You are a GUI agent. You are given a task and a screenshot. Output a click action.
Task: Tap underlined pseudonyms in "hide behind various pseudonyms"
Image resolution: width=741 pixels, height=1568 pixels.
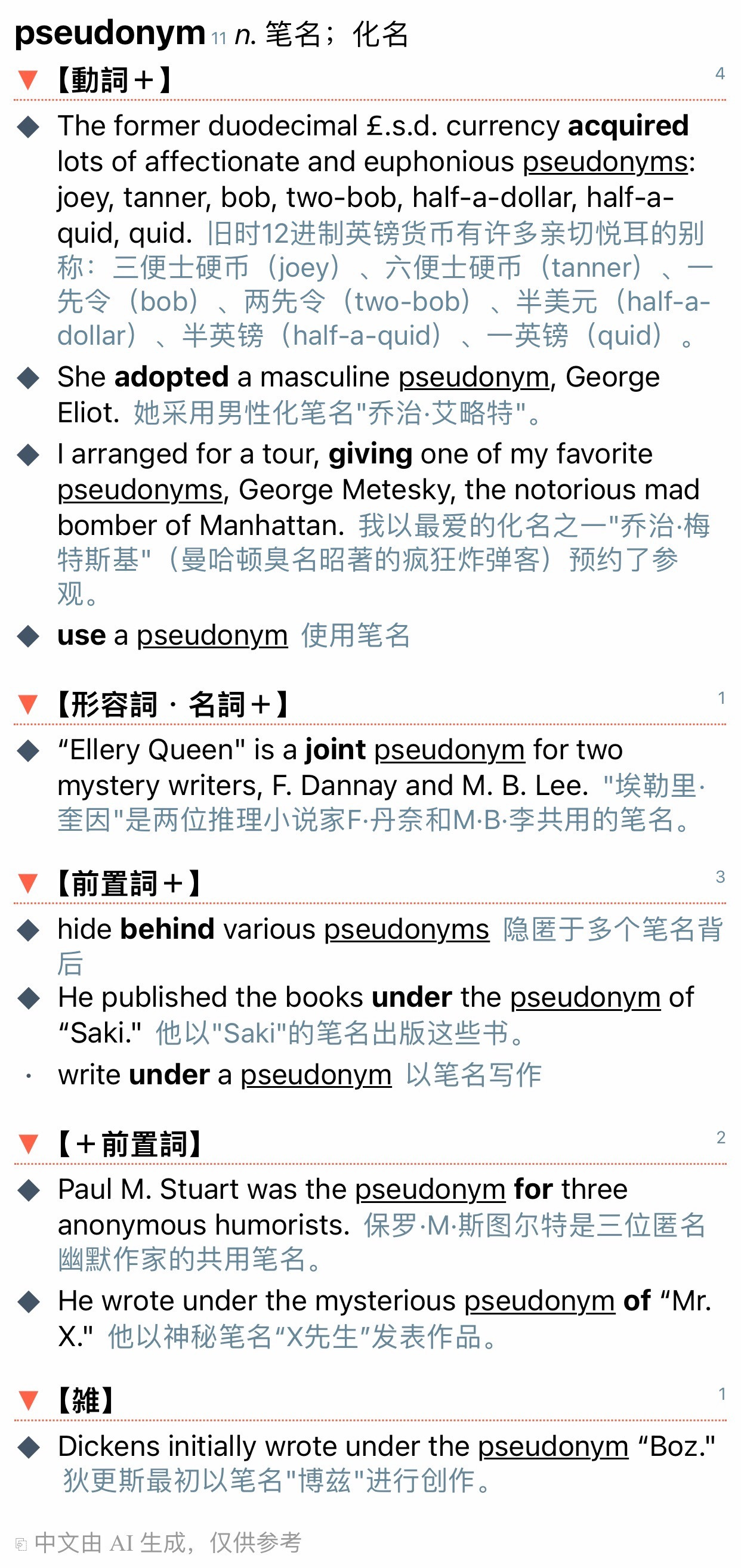coord(407,929)
